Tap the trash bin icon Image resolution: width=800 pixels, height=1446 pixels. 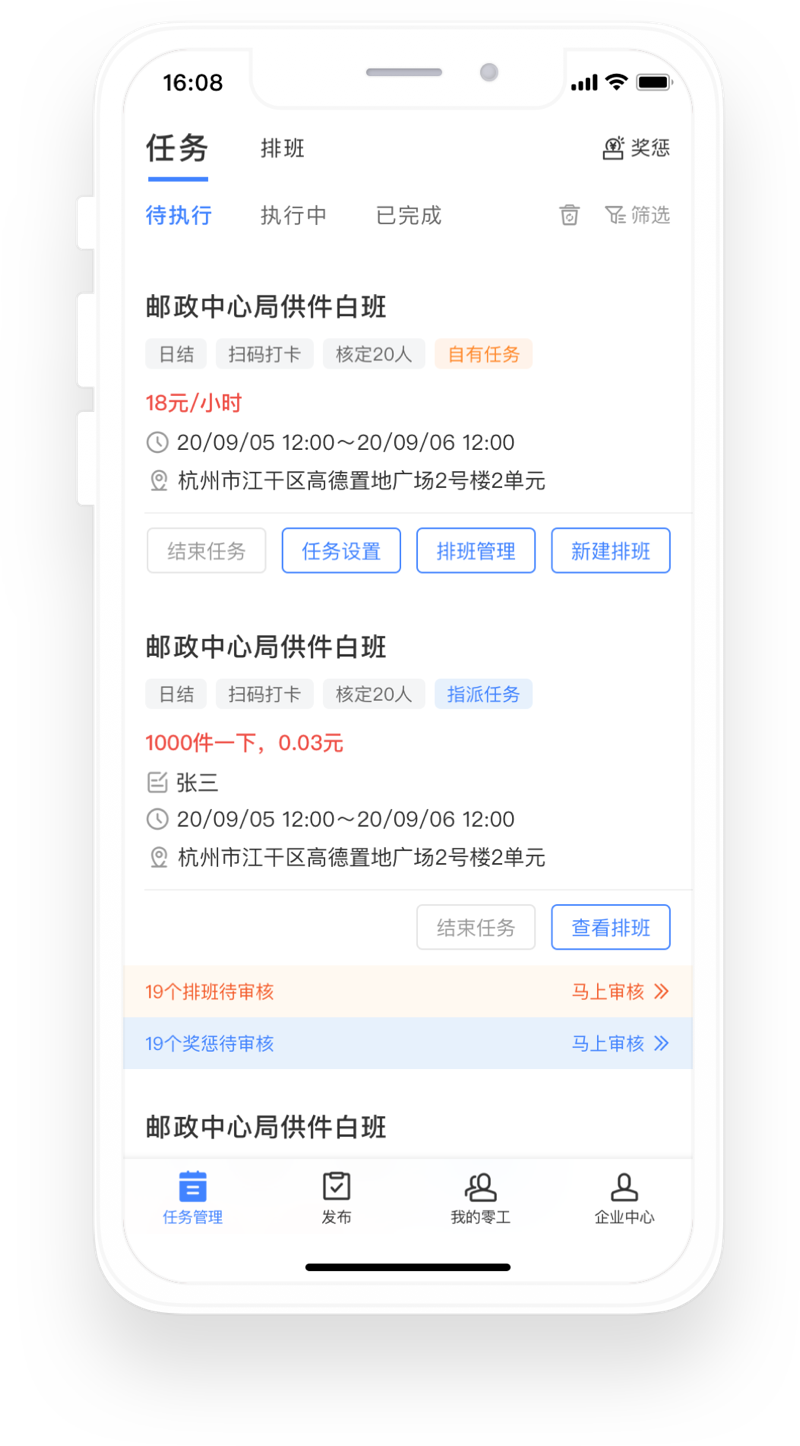(x=569, y=215)
